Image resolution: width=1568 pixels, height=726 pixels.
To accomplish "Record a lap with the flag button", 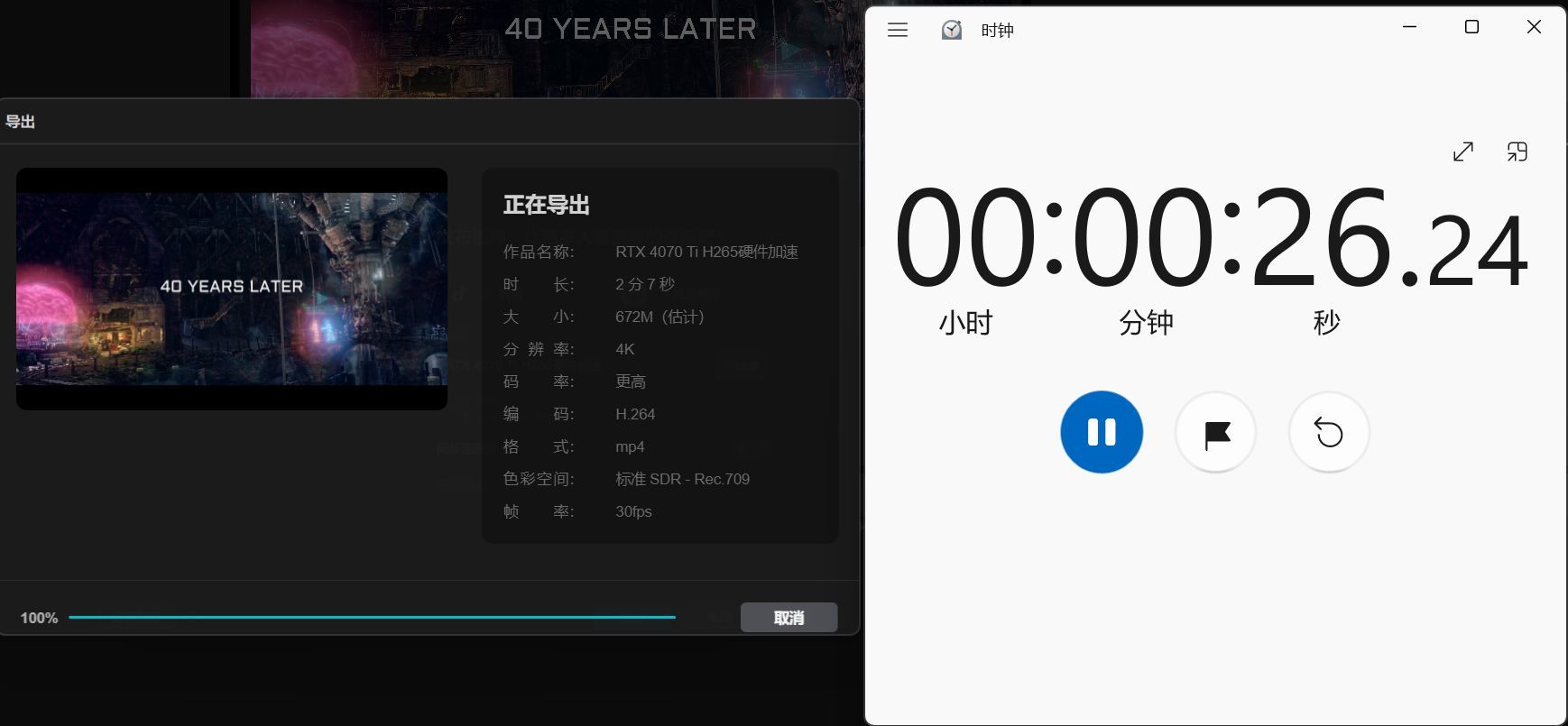I will click(1216, 433).
